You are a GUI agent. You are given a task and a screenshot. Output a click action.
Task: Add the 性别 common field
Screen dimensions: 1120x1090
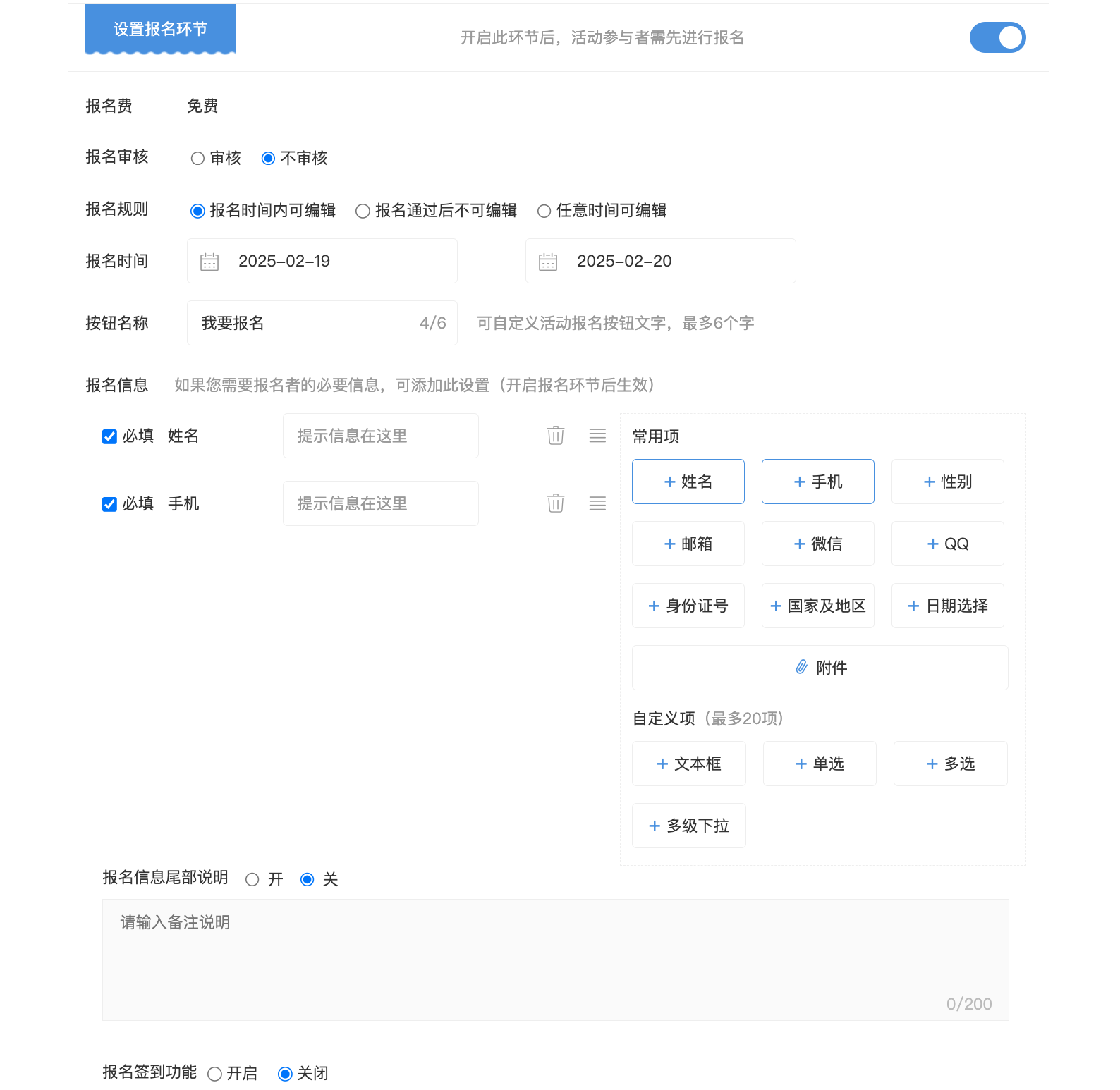coord(947,482)
